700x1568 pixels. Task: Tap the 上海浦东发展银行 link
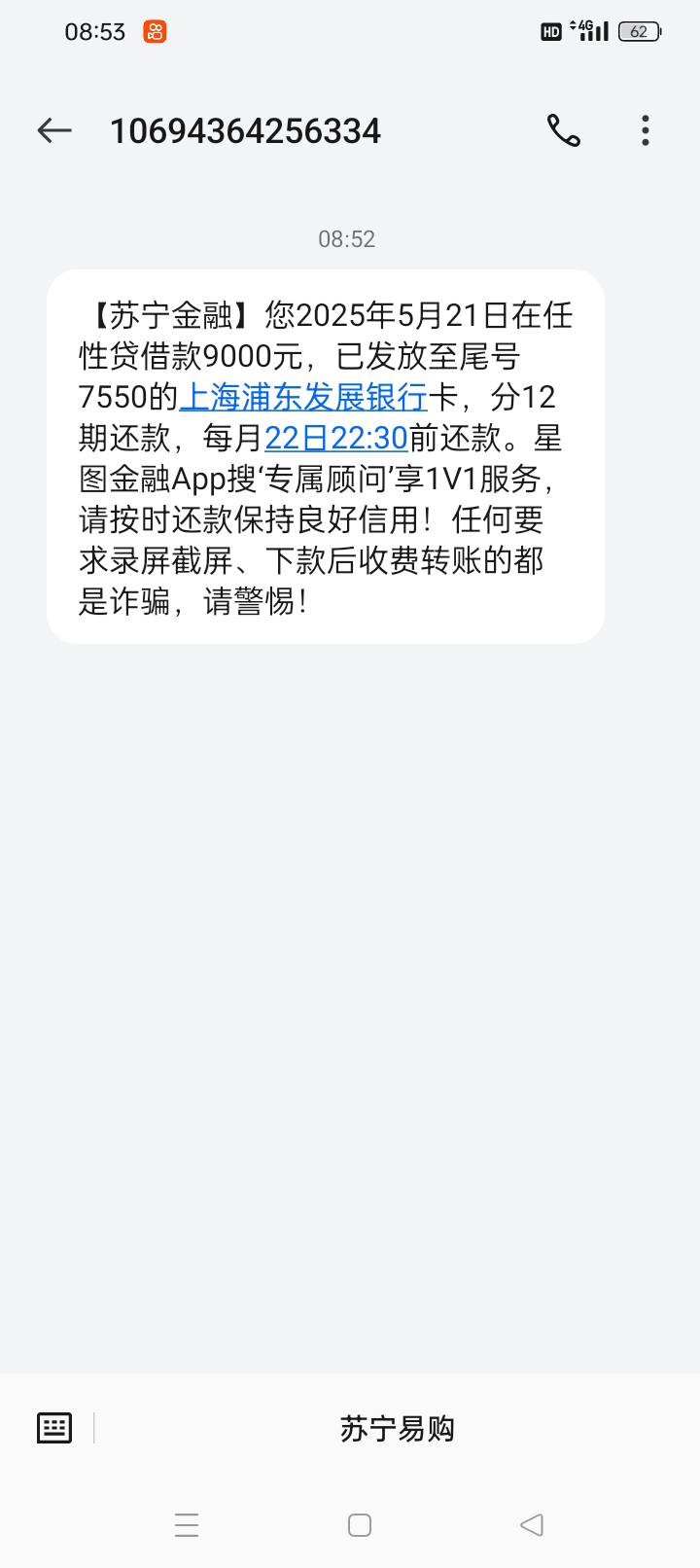304,398
